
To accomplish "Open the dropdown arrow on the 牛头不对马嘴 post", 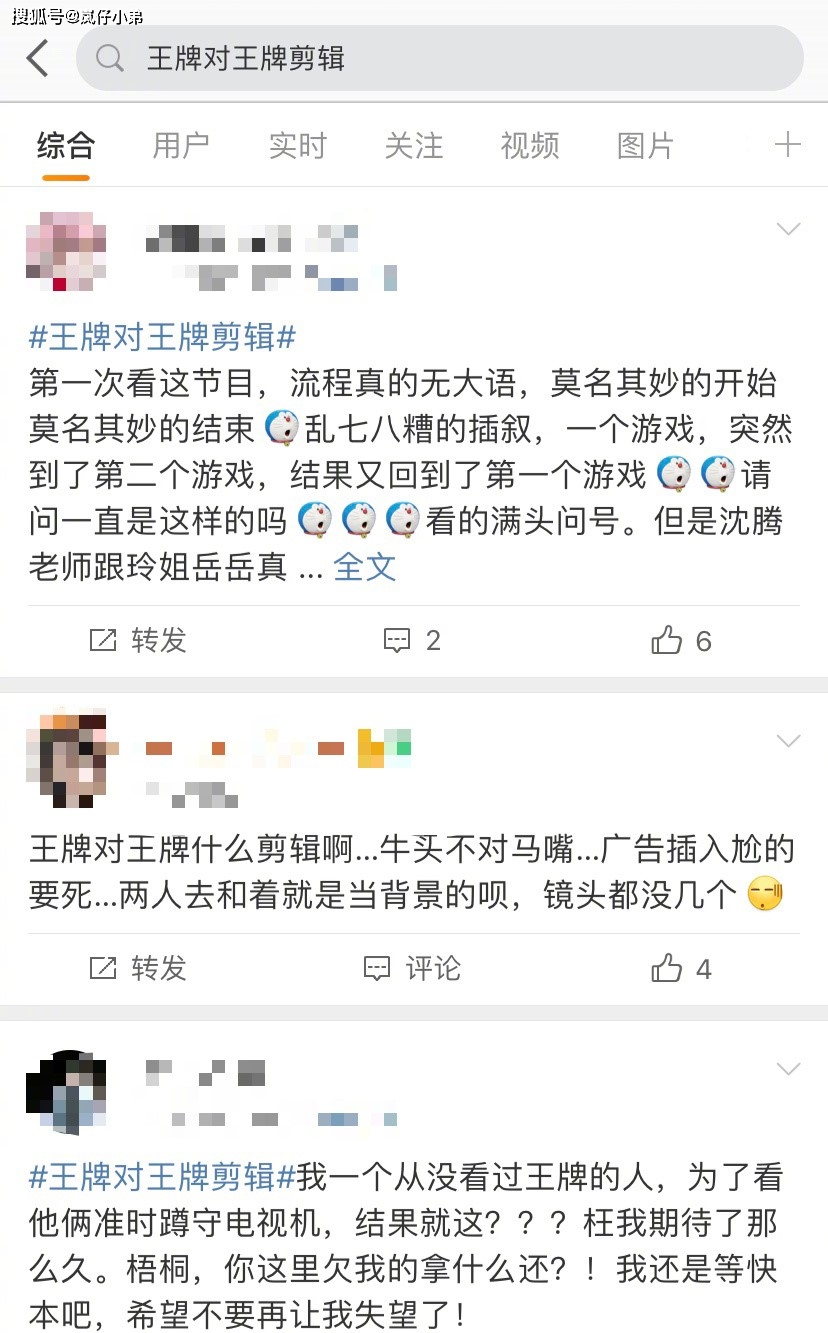I will pos(789,741).
